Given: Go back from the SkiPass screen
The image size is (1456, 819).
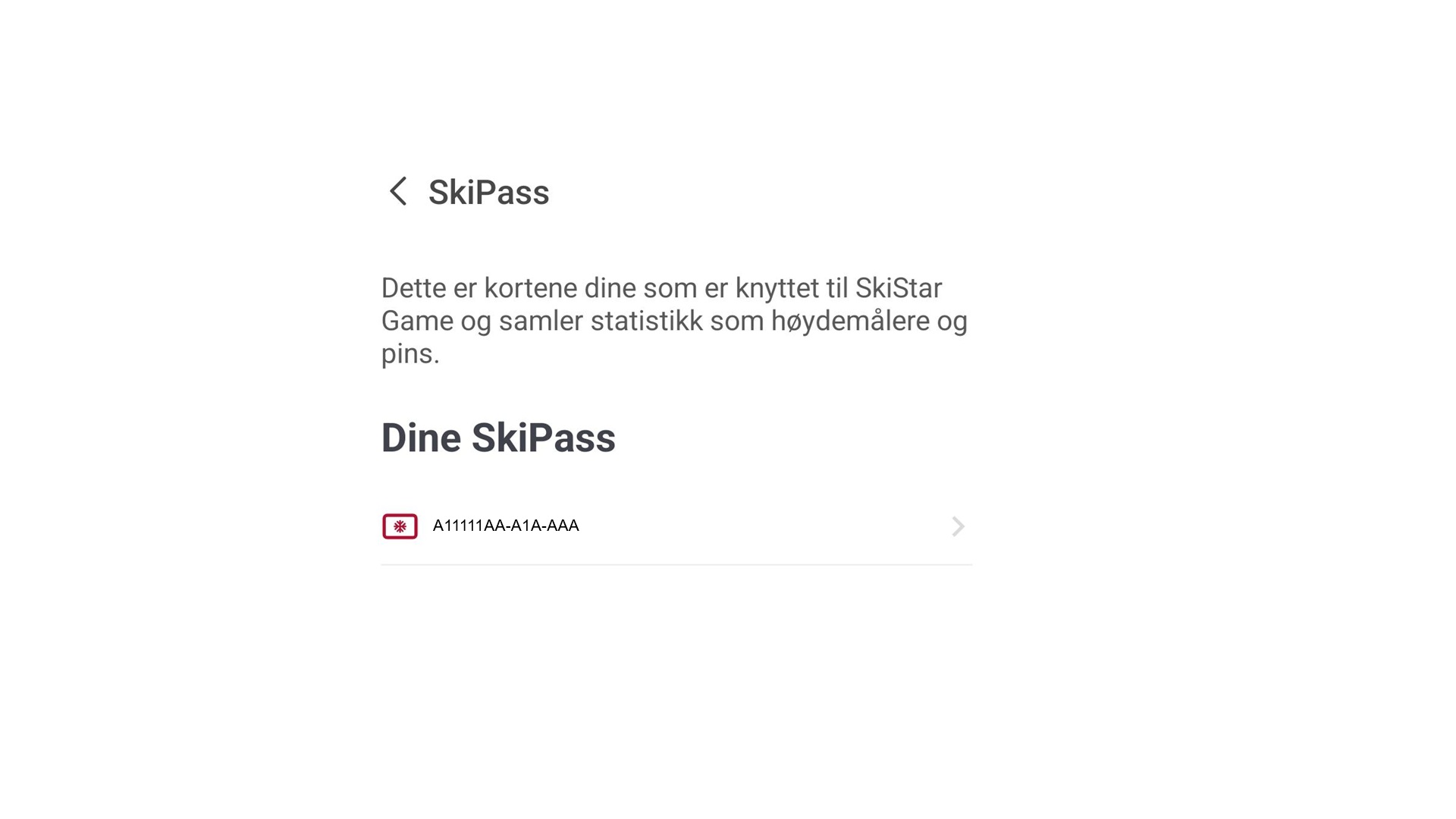Looking at the screenshot, I should 398,191.
